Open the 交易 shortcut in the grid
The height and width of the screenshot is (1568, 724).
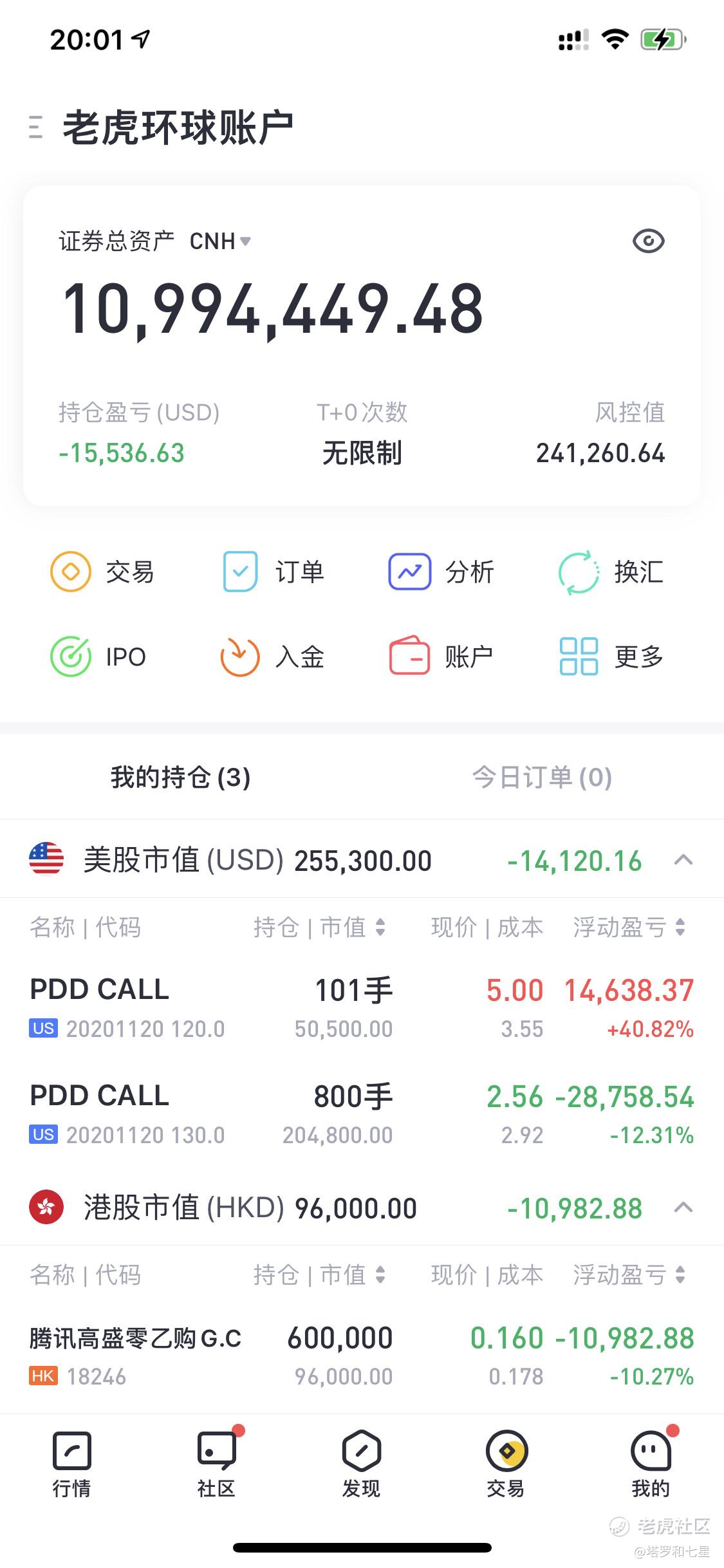102,572
